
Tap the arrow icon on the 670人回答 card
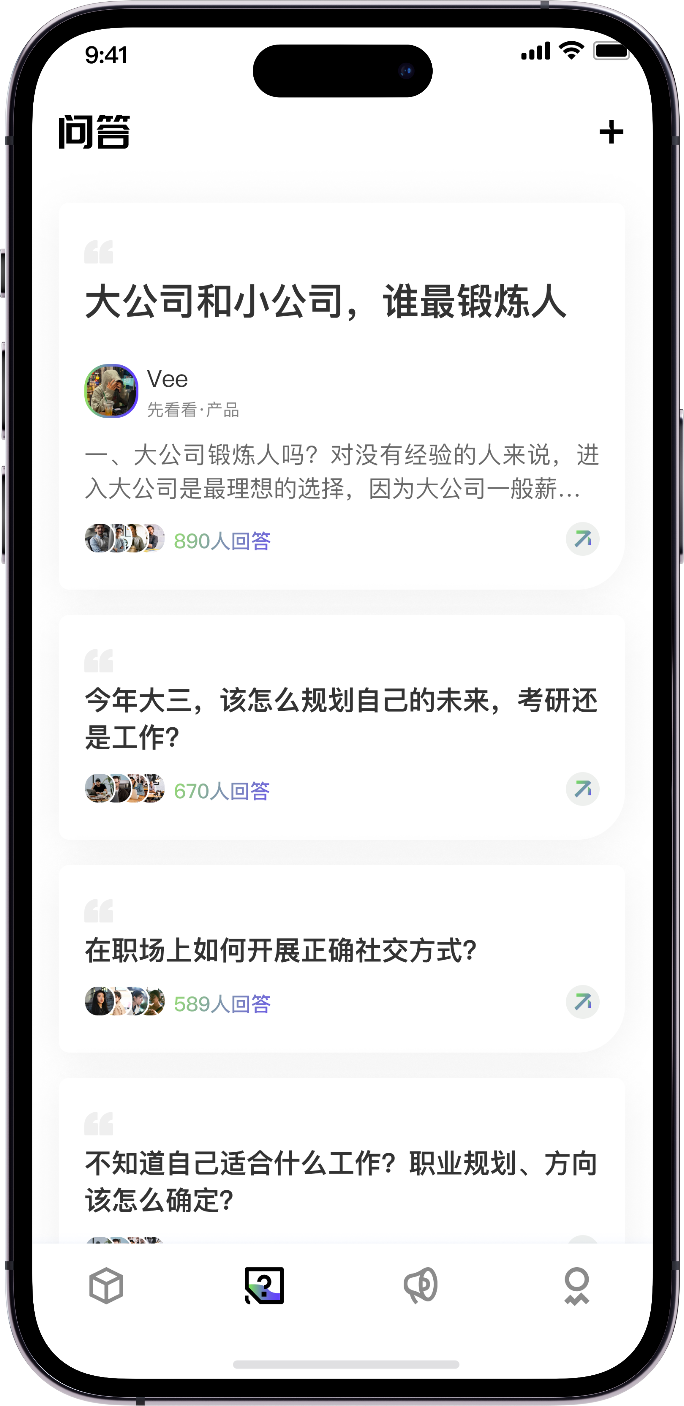[x=583, y=789]
